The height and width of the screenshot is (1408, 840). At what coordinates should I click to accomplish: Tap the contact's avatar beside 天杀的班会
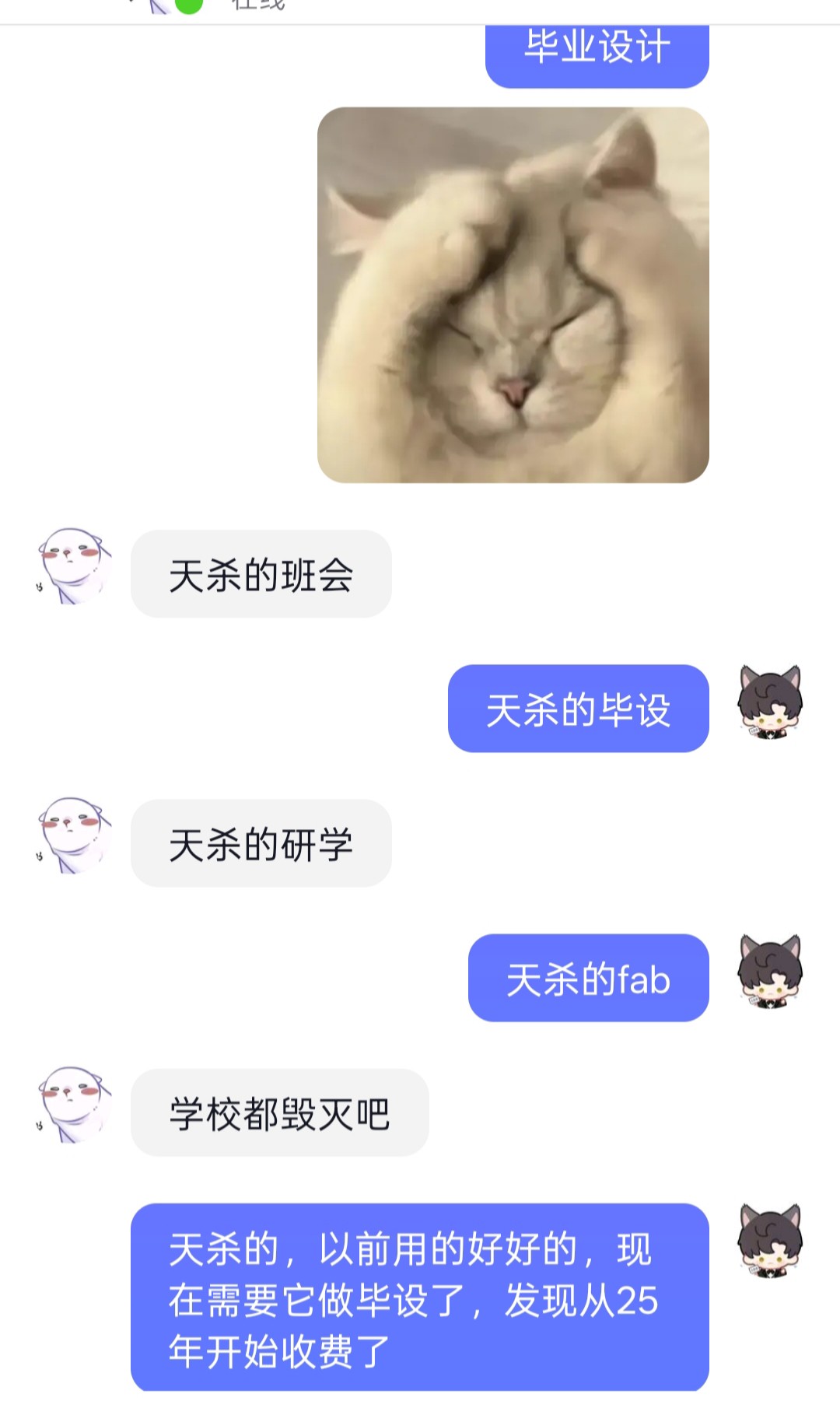[x=74, y=566]
